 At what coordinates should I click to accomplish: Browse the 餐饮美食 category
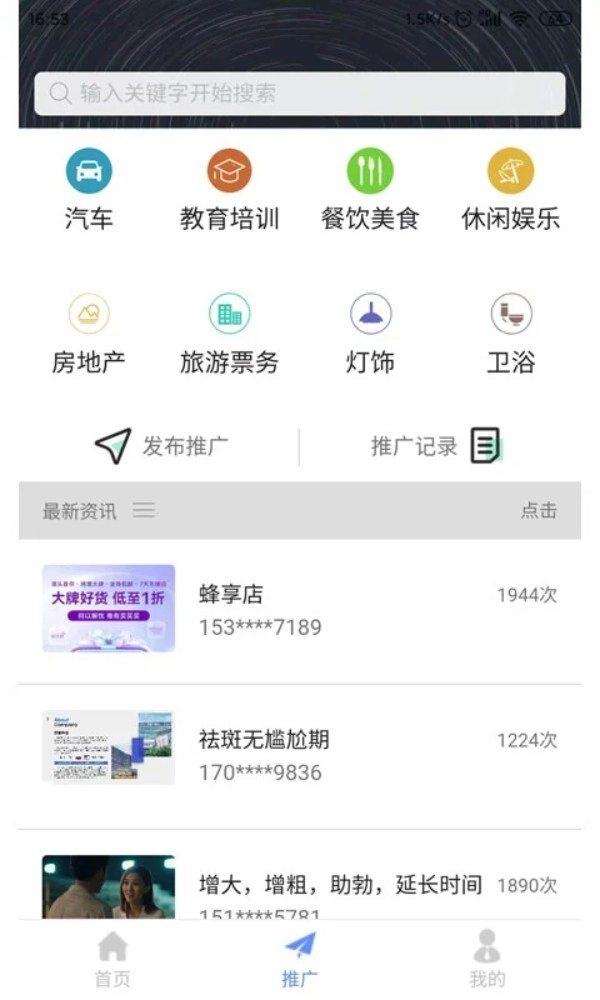370,190
